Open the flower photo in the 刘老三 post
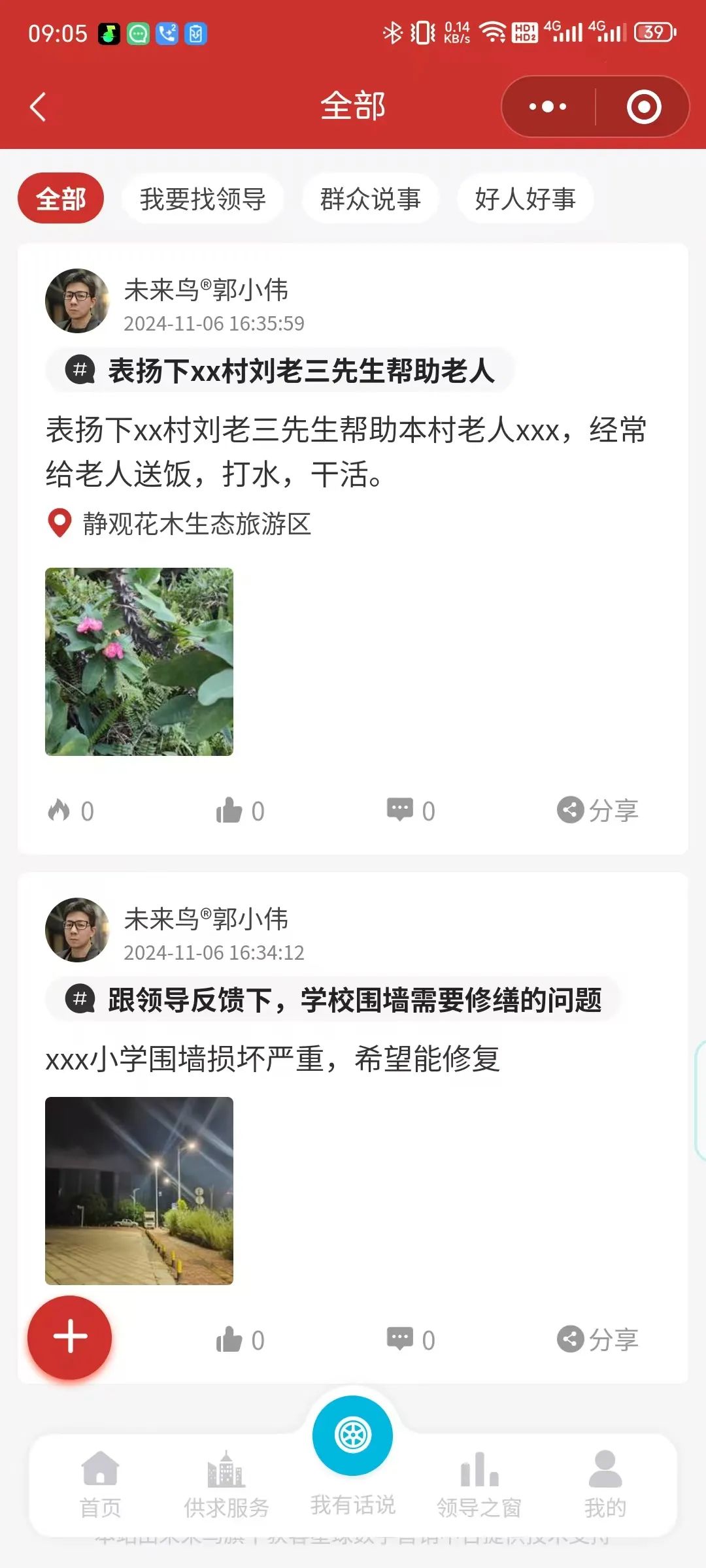The height and width of the screenshot is (1568, 706). [x=139, y=662]
